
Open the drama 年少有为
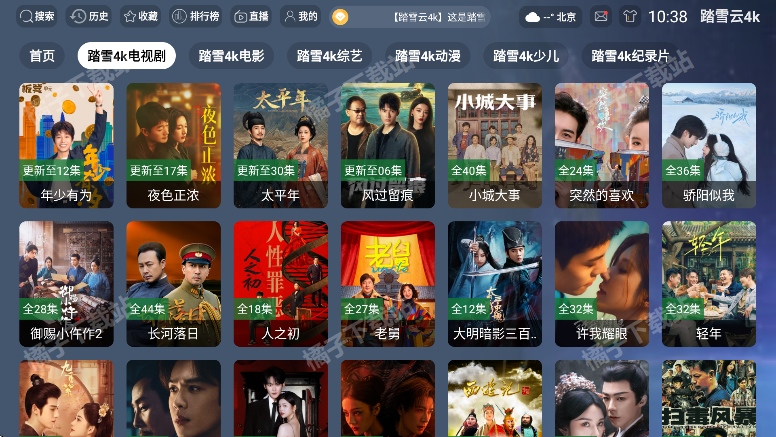point(66,143)
